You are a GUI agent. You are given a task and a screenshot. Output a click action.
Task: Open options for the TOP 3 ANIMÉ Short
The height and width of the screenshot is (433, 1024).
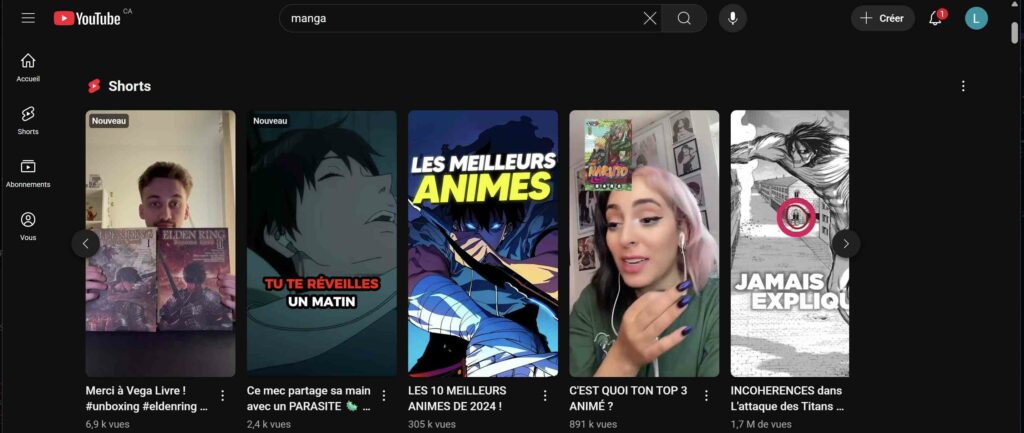coord(706,396)
